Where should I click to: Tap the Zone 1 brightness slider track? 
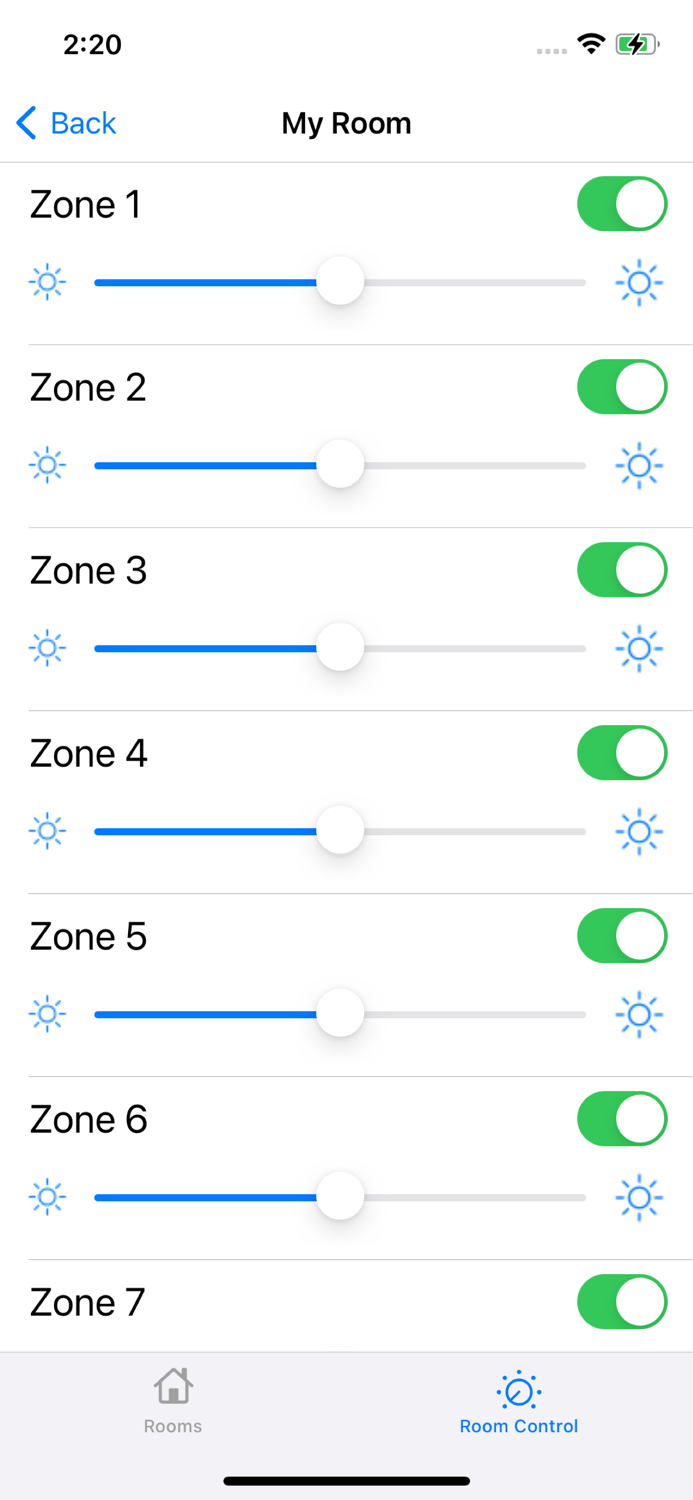coord(340,283)
